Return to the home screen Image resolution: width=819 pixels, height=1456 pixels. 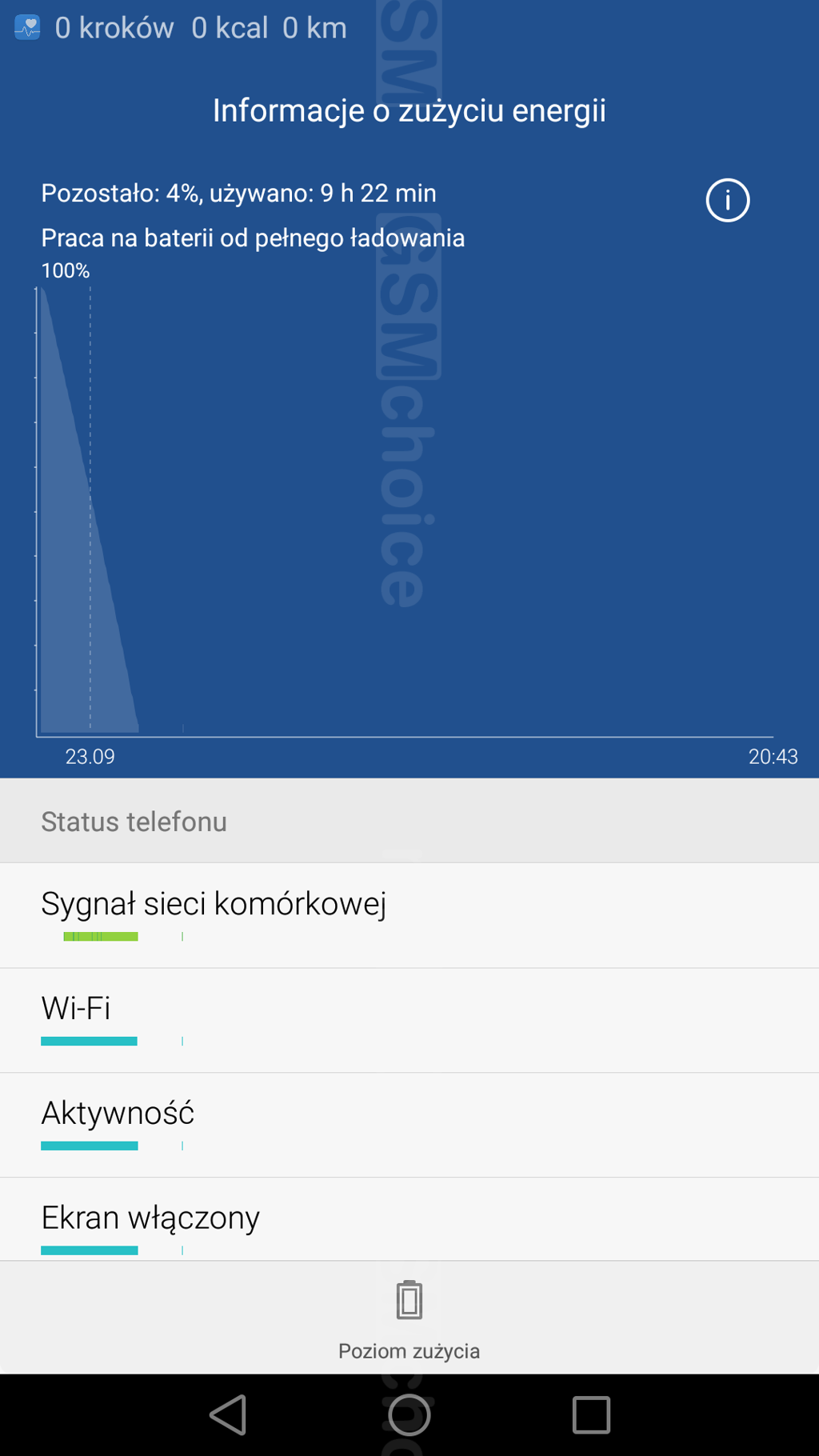click(x=409, y=1414)
